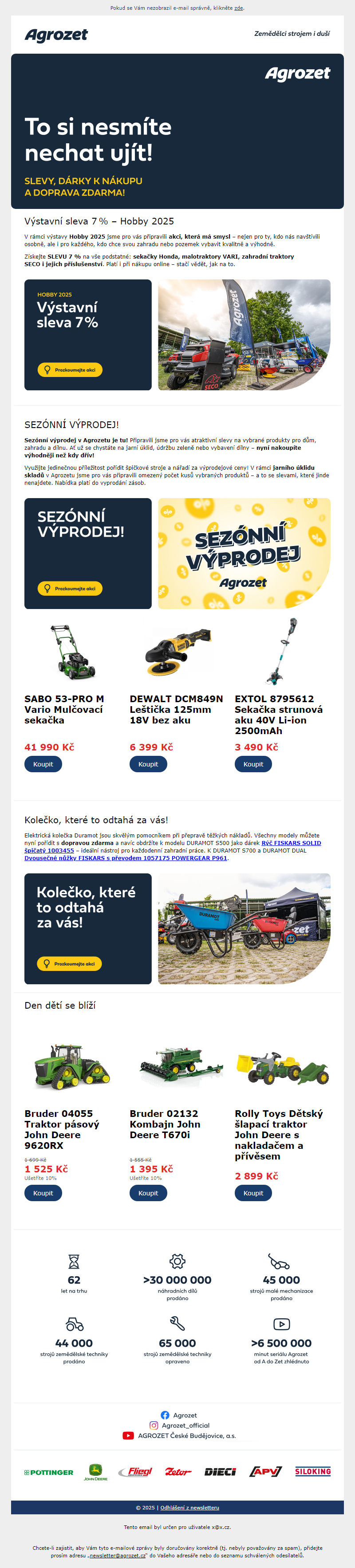Open the 'zde' web version link
Image resolution: width=355 pixels, height=1568 pixels.
pyautogui.click(x=239, y=8)
